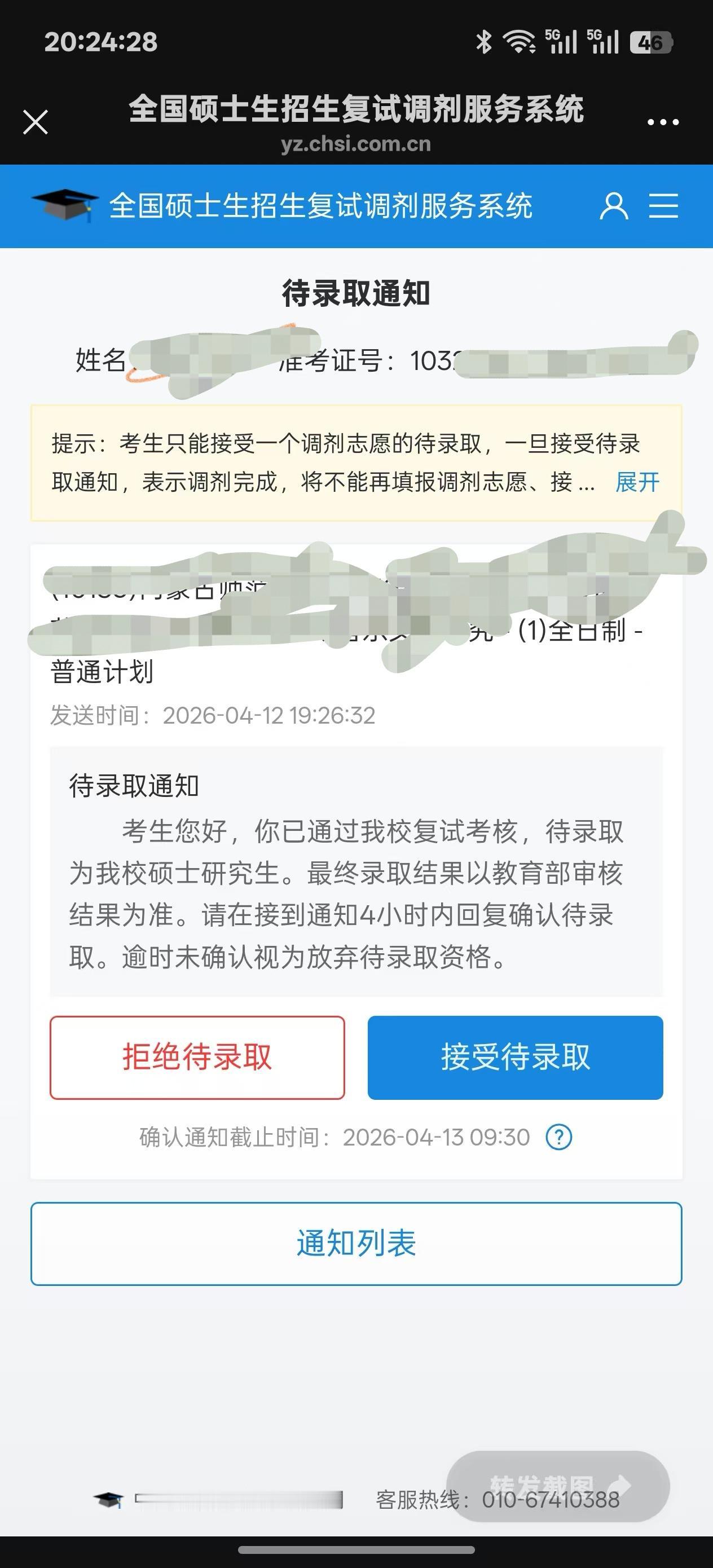Accept the admission offer via 接受待录取
Image resolution: width=713 pixels, height=1568 pixels.
[514, 1056]
